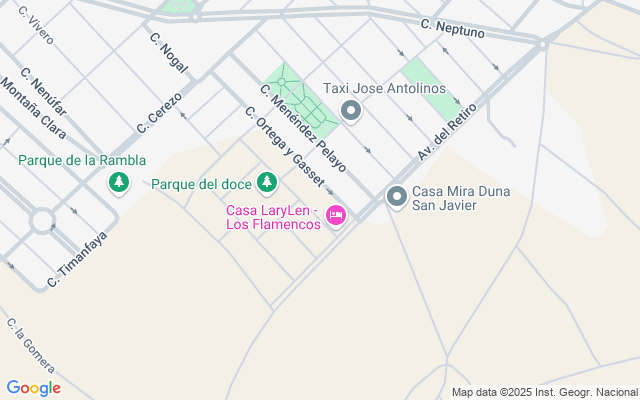Screen dimensions: 640x400
Task: Open Casa LaryLen - Los Flamencos lodging pin
Action: coord(336,215)
